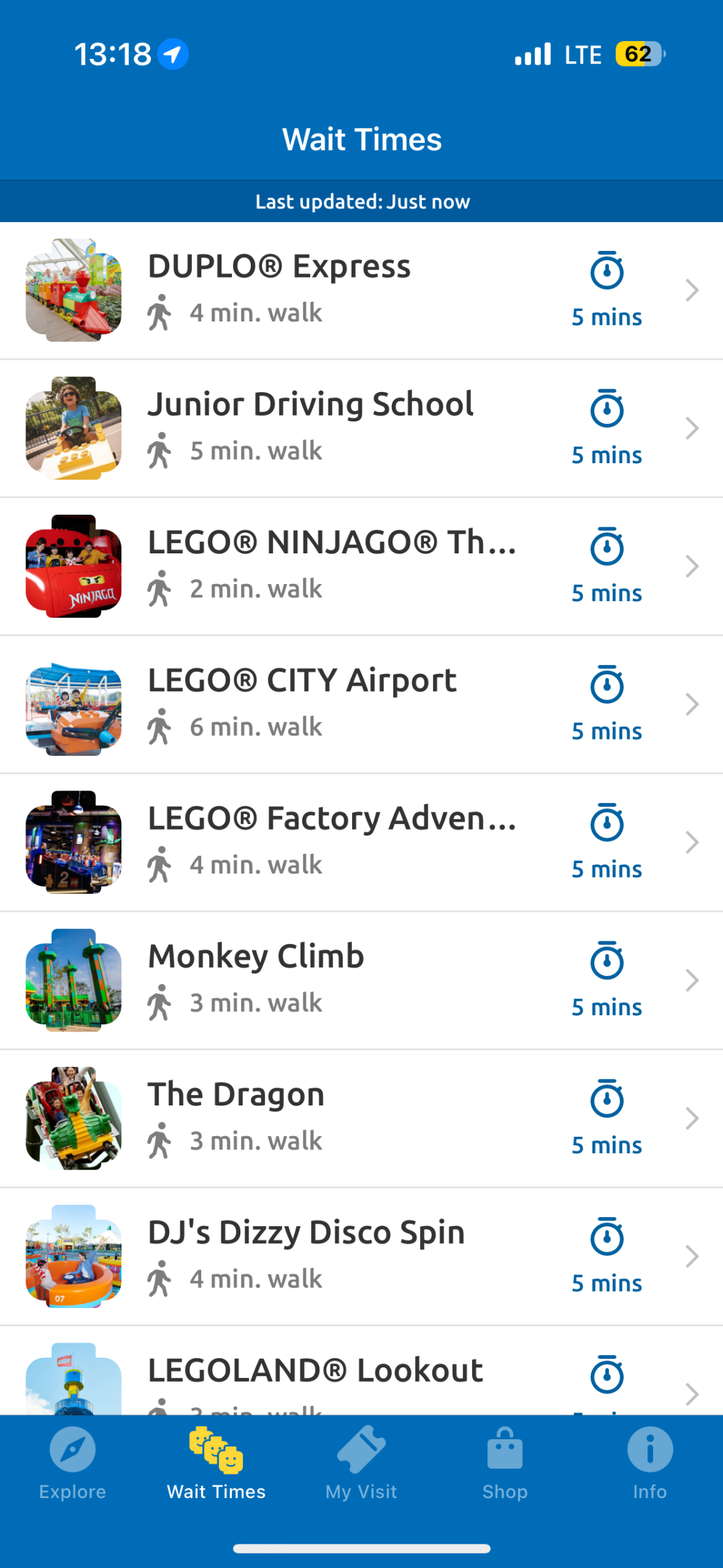Select the LEGO NINJAGO ride row
The image size is (723, 1568).
pyautogui.click(x=361, y=566)
